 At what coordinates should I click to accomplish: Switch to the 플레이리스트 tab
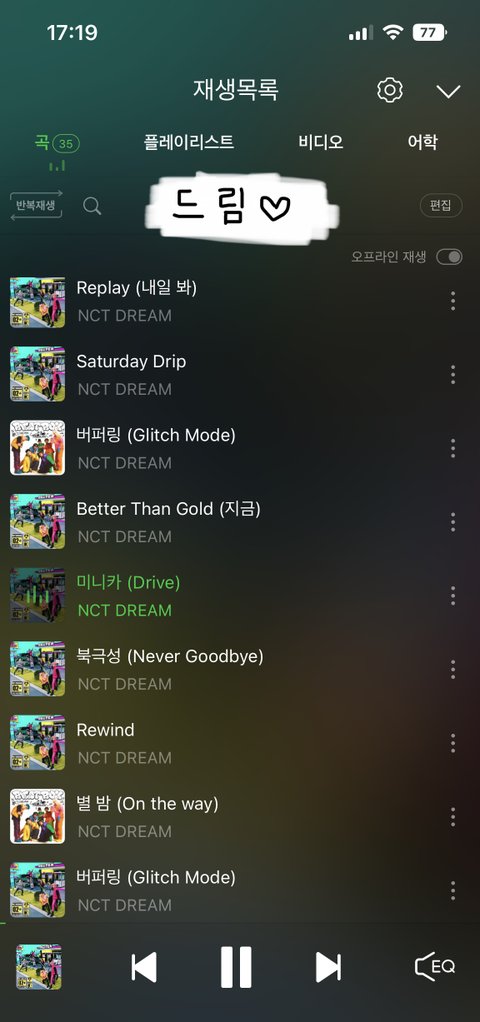(x=188, y=142)
